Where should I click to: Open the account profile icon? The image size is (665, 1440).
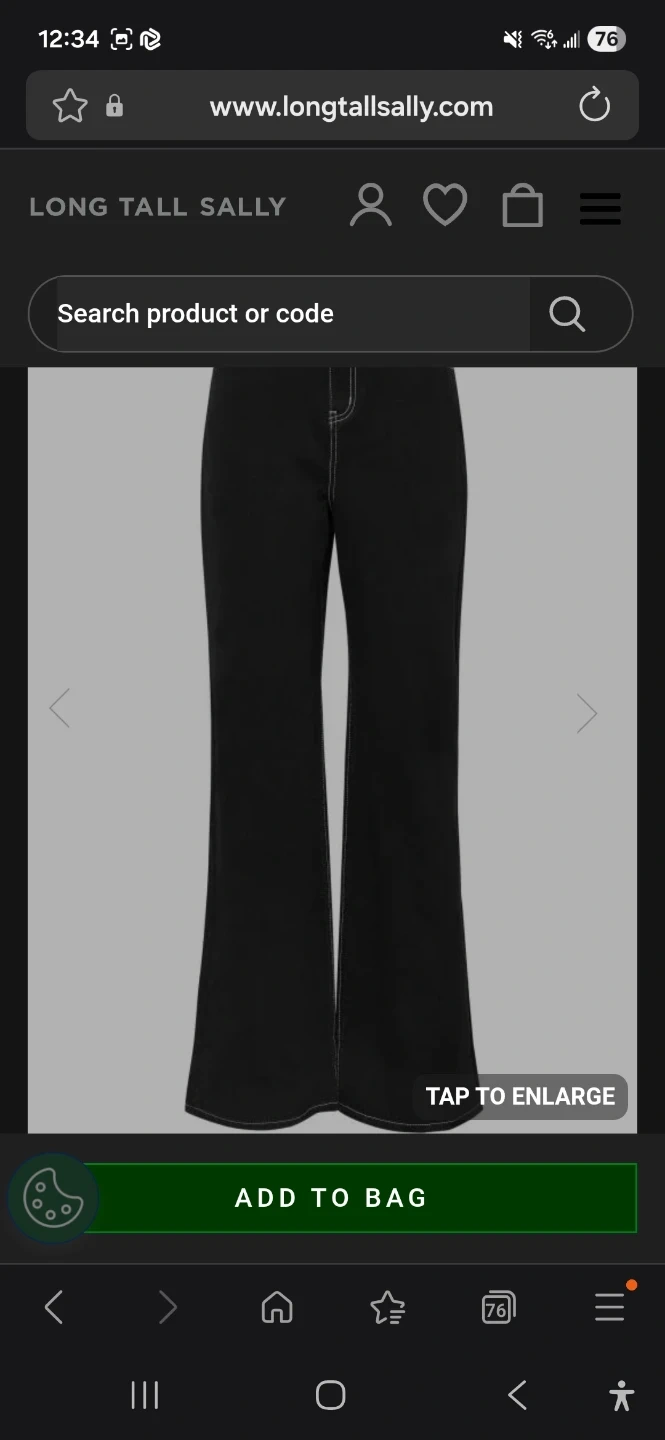coord(370,206)
